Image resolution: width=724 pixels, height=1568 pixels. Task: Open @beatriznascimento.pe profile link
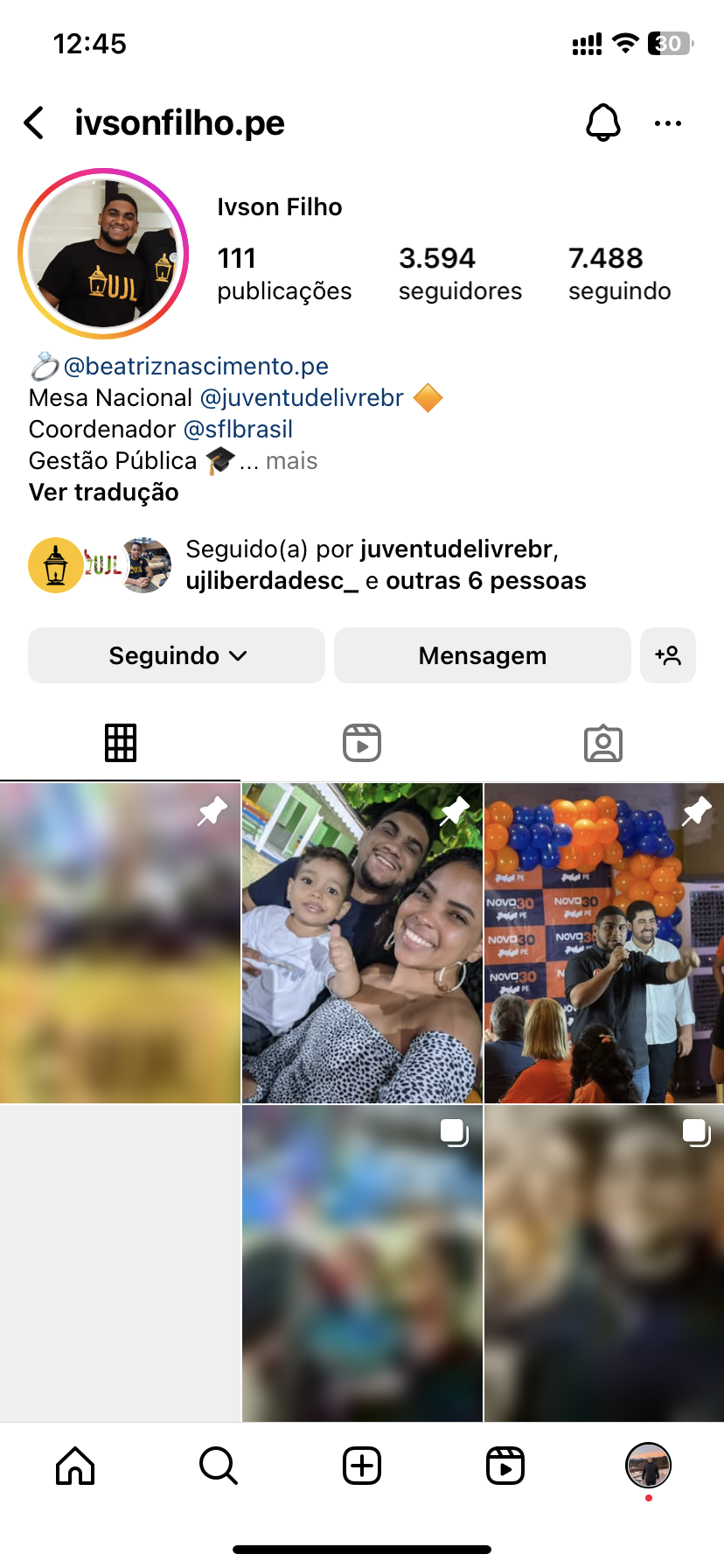196,366
